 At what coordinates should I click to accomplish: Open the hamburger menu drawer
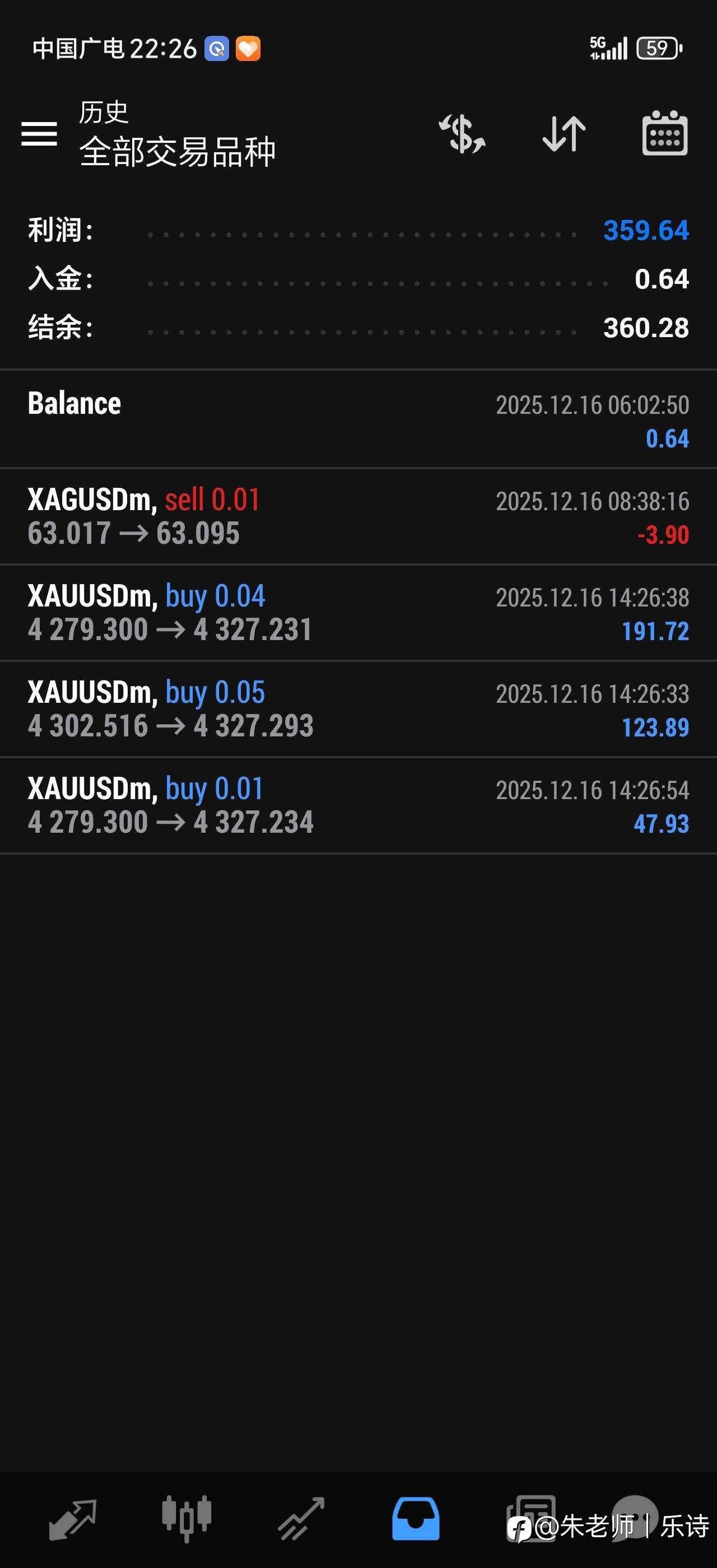coord(39,133)
